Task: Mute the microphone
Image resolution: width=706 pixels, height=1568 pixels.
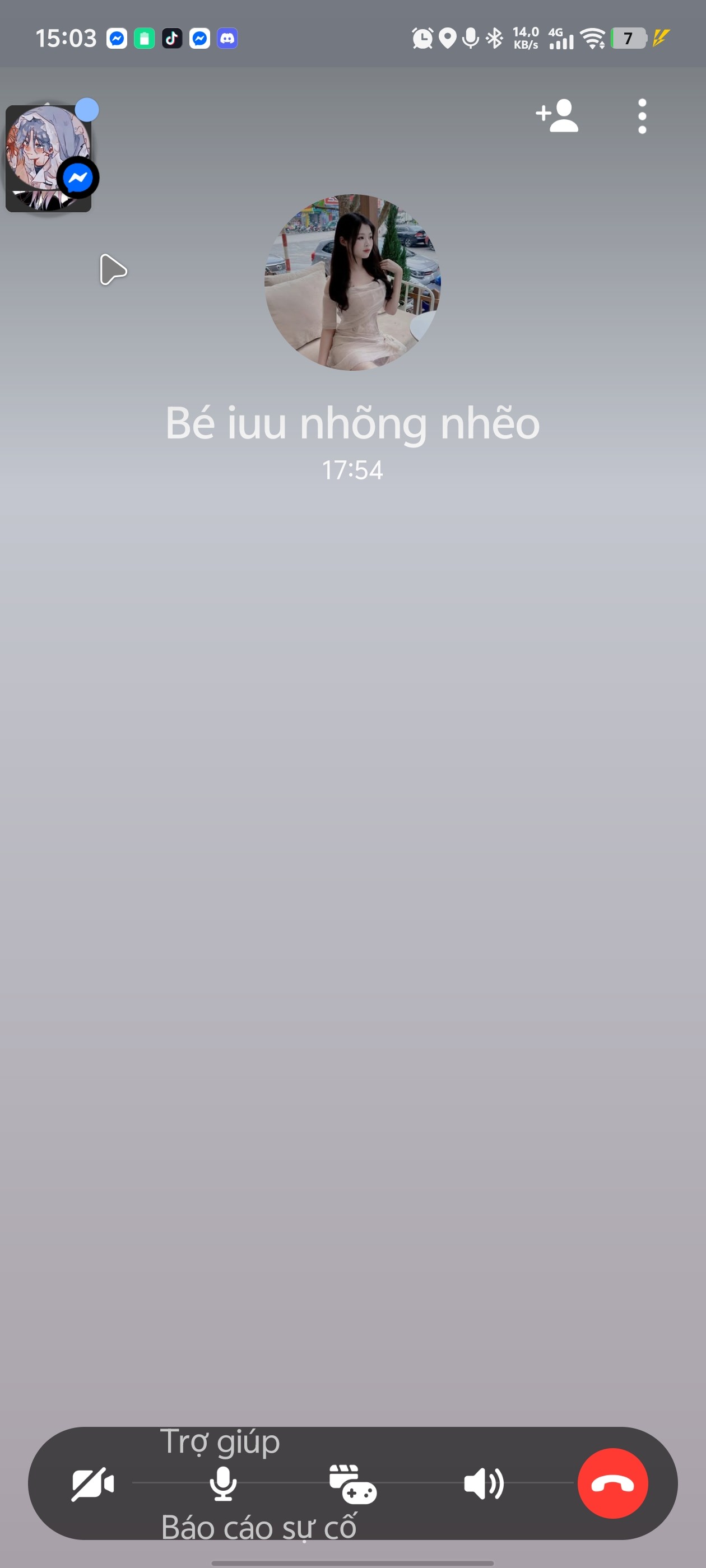Action: point(223,1484)
